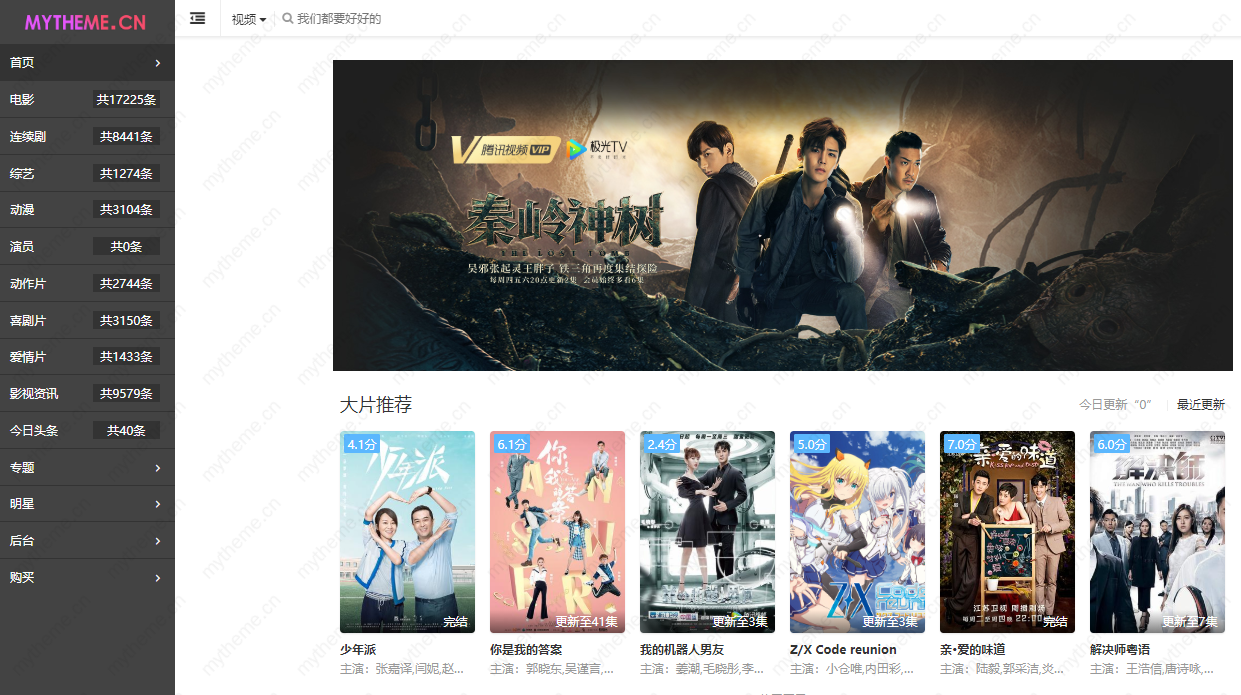Open the 秦岭神树 banner
This screenshot has height=695, width=1241.
(x=782, y=215)
